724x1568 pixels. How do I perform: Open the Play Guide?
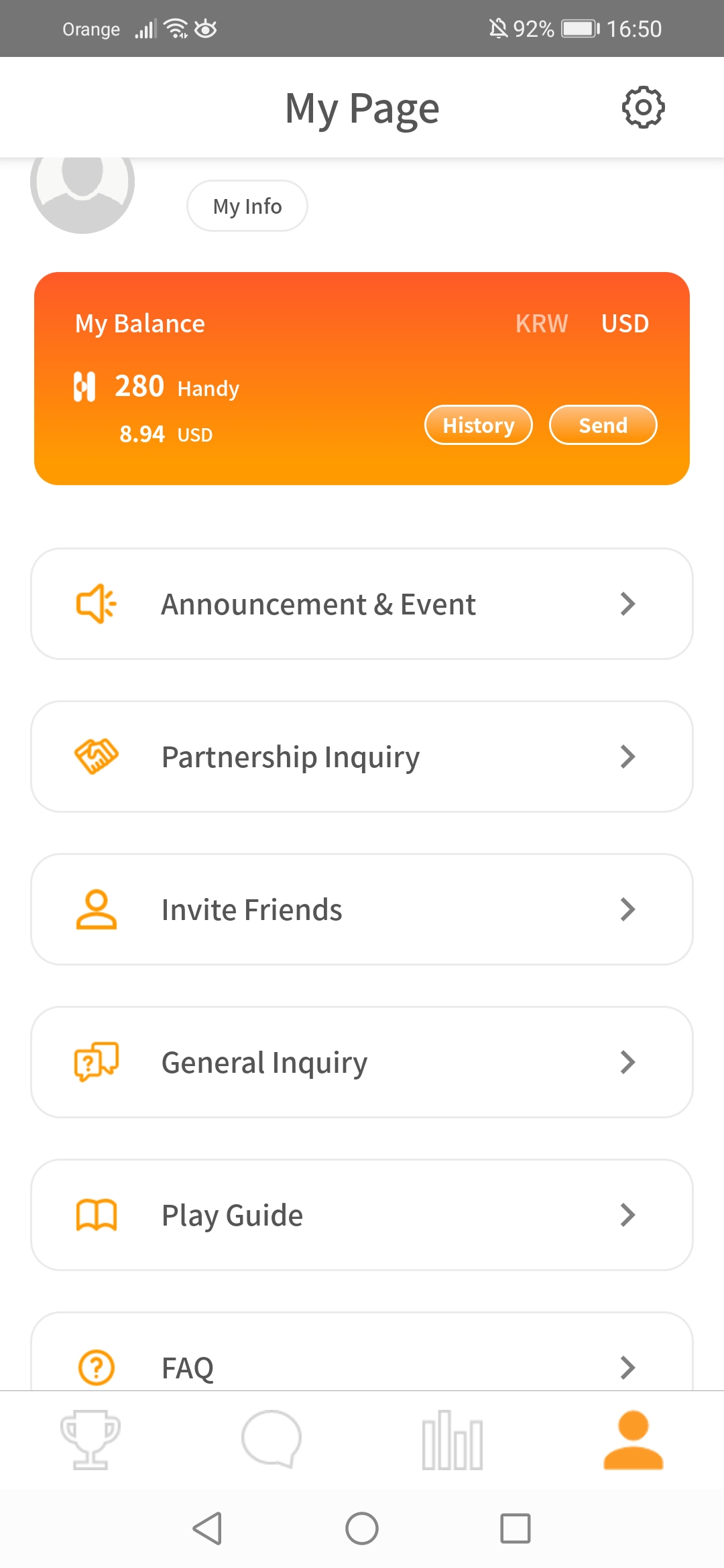pos(362,1215)
